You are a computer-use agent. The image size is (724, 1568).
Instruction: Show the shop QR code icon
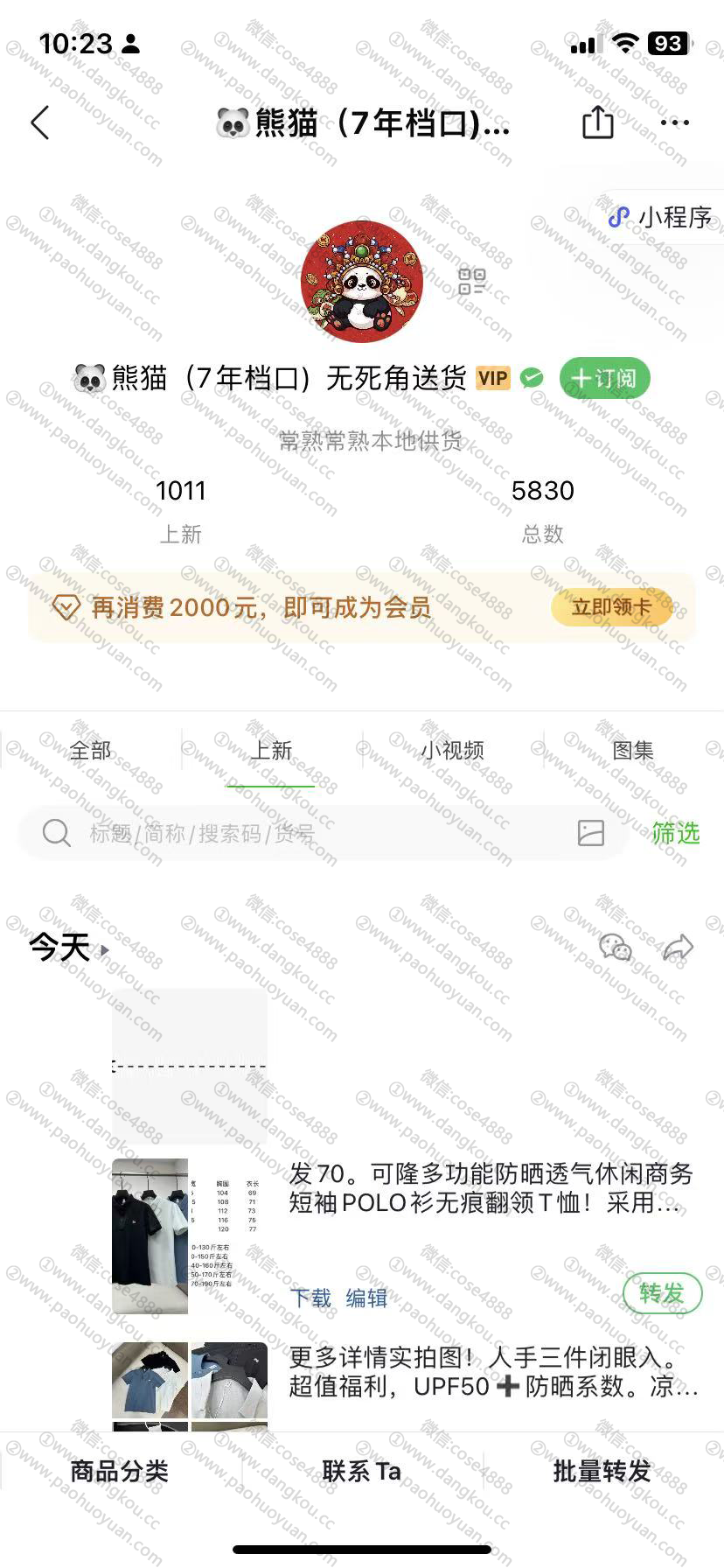pos(471,282)
